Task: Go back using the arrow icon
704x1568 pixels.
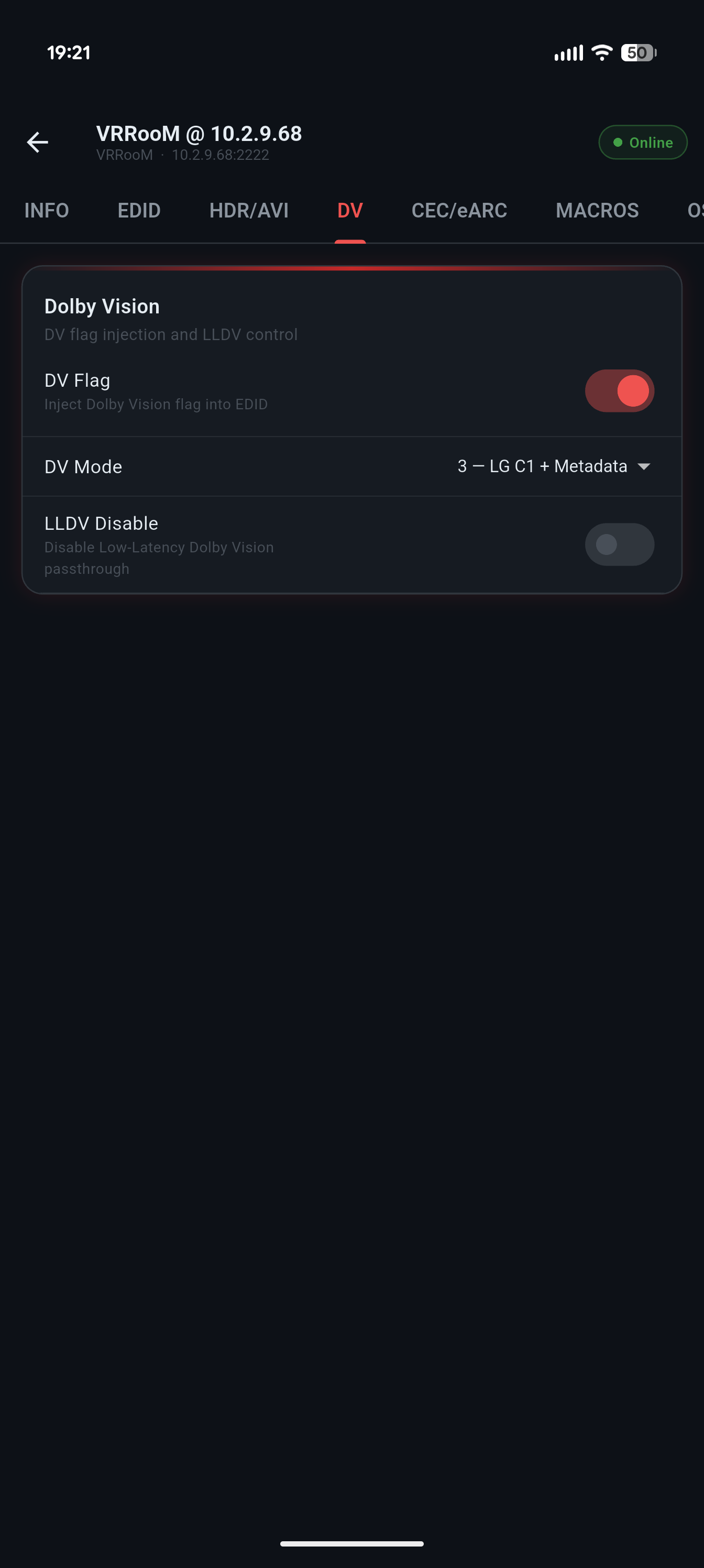Action: 37,143
